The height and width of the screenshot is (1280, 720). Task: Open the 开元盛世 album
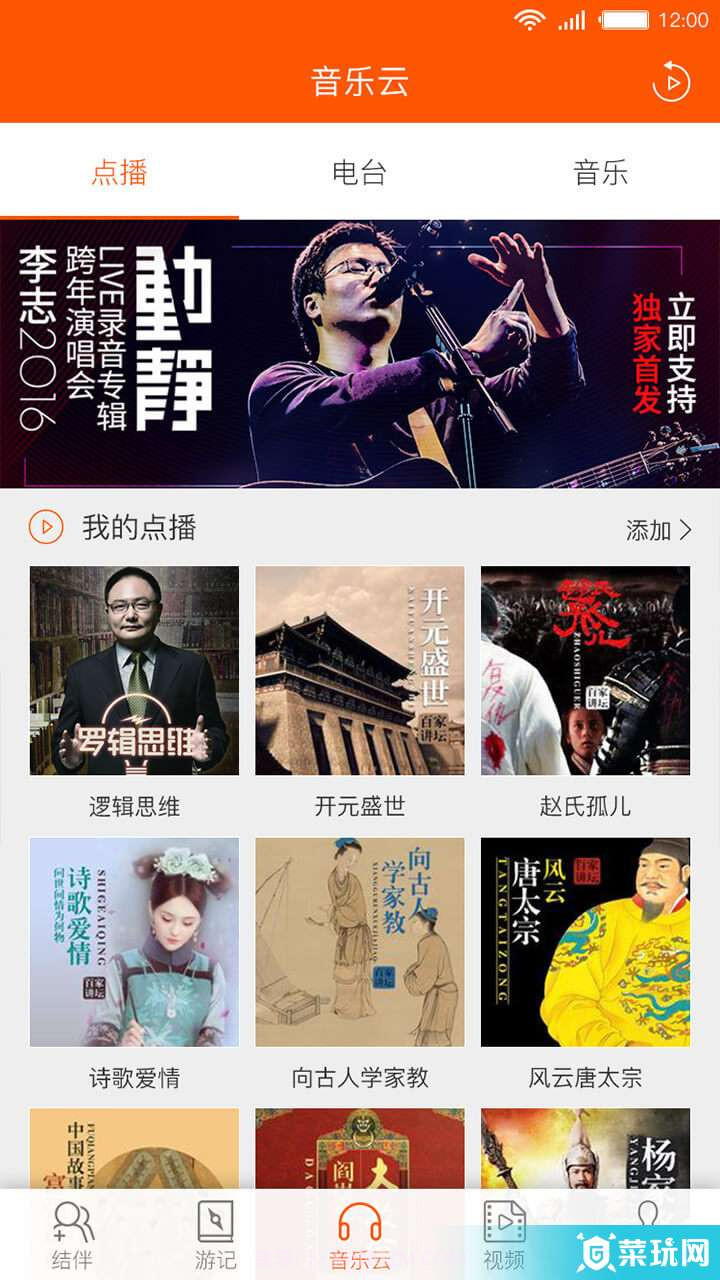[x=360, y=672]
